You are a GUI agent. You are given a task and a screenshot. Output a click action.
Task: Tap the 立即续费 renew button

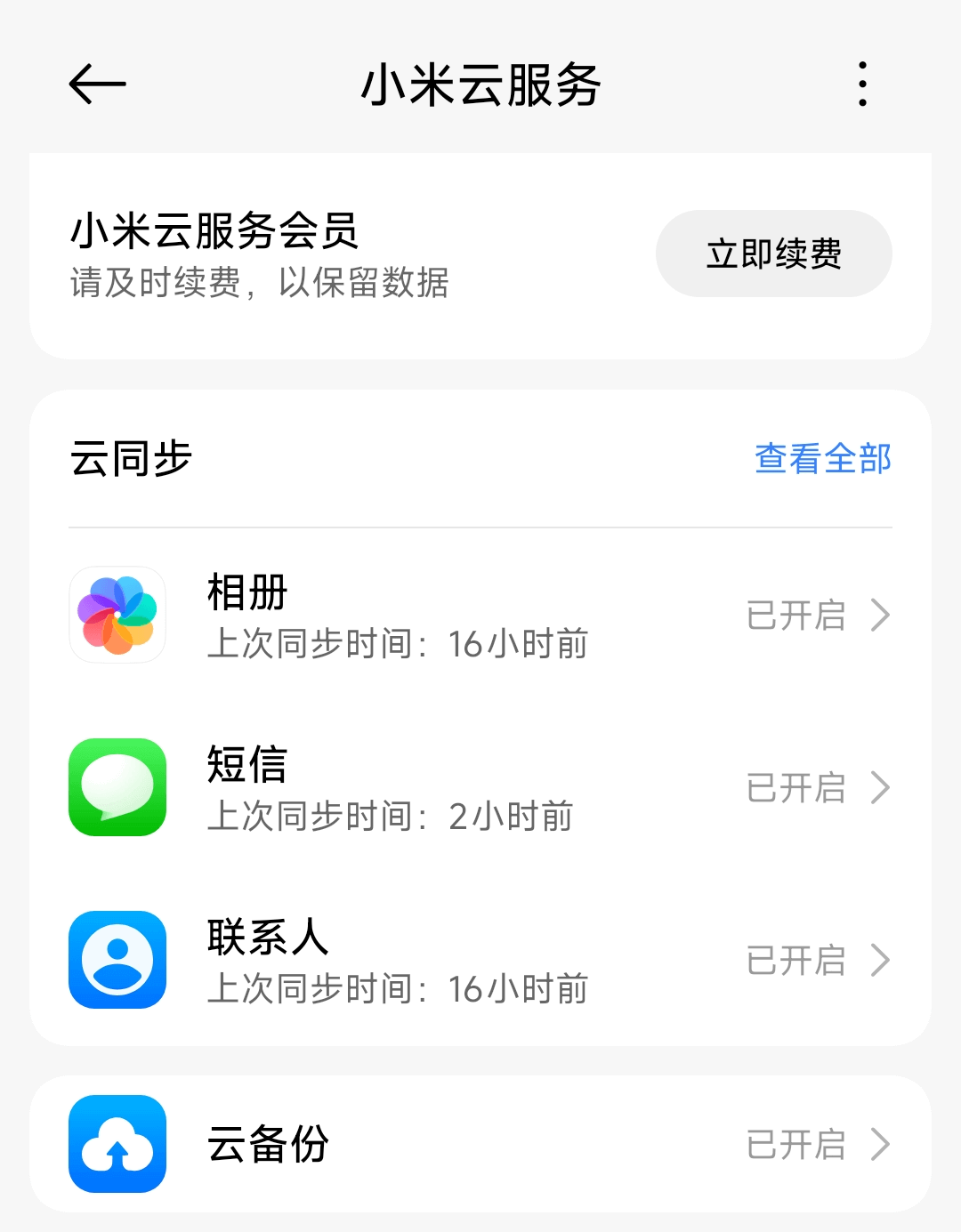coord(773,254)
